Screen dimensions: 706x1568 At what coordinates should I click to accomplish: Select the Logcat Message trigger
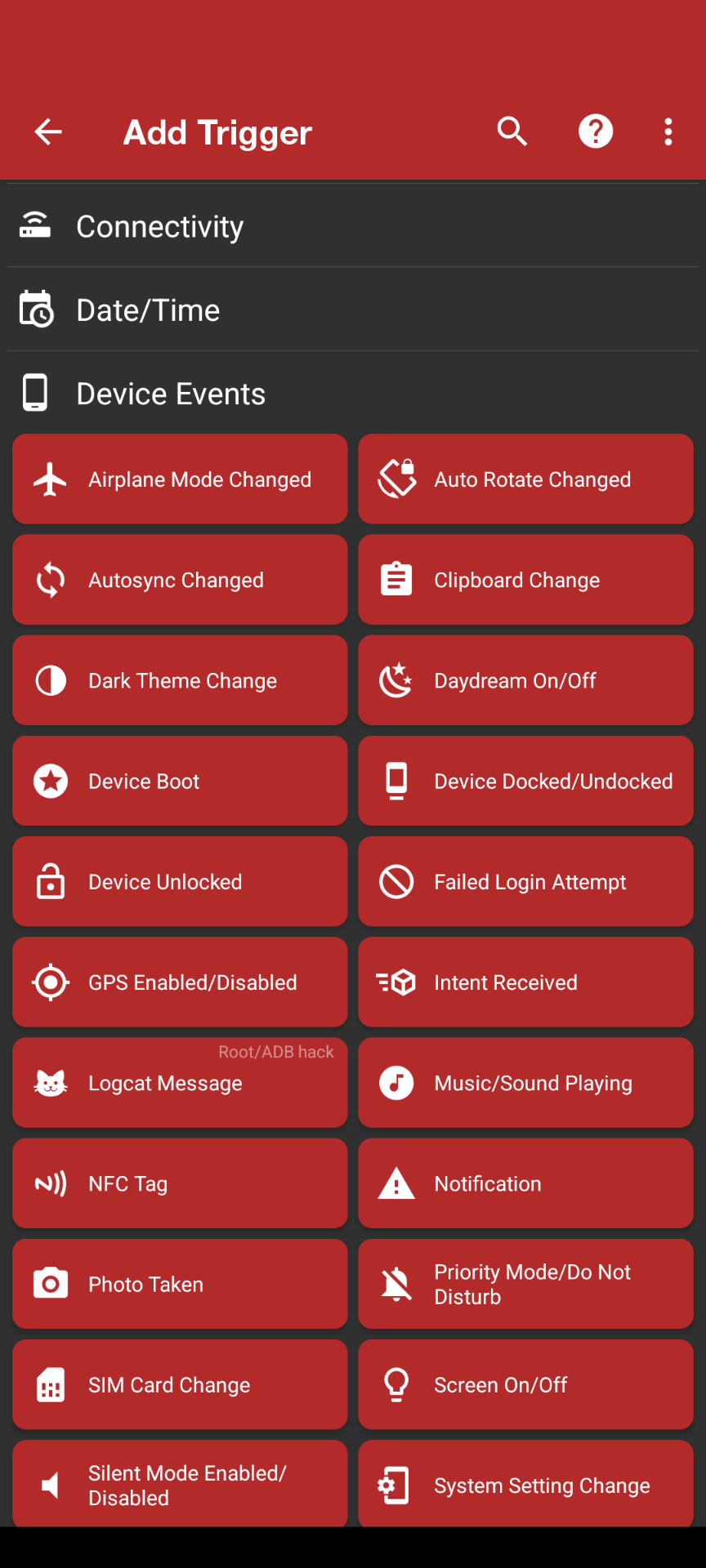pos(180,1083)
